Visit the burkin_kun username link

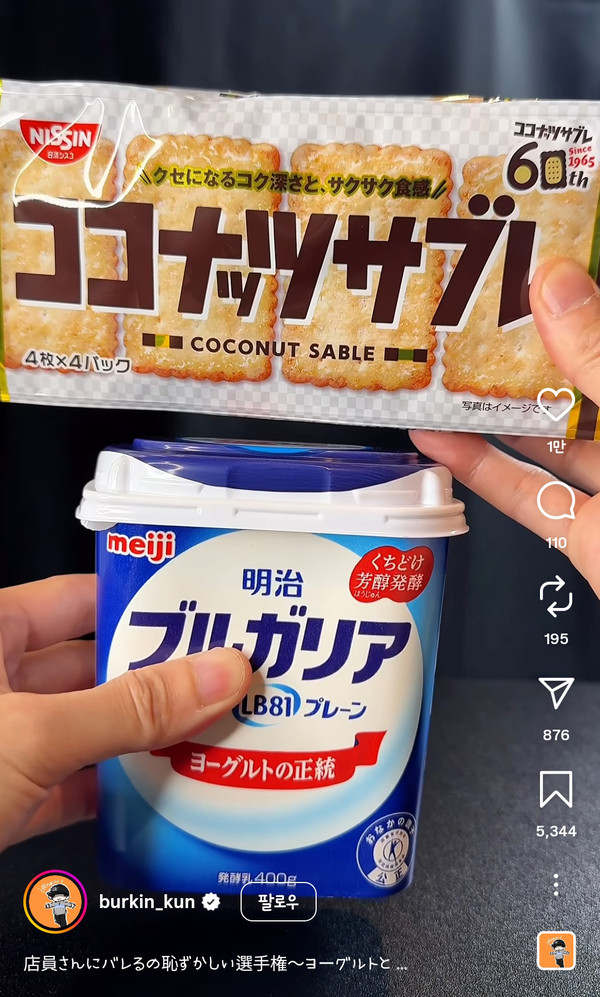click(146, 901)
